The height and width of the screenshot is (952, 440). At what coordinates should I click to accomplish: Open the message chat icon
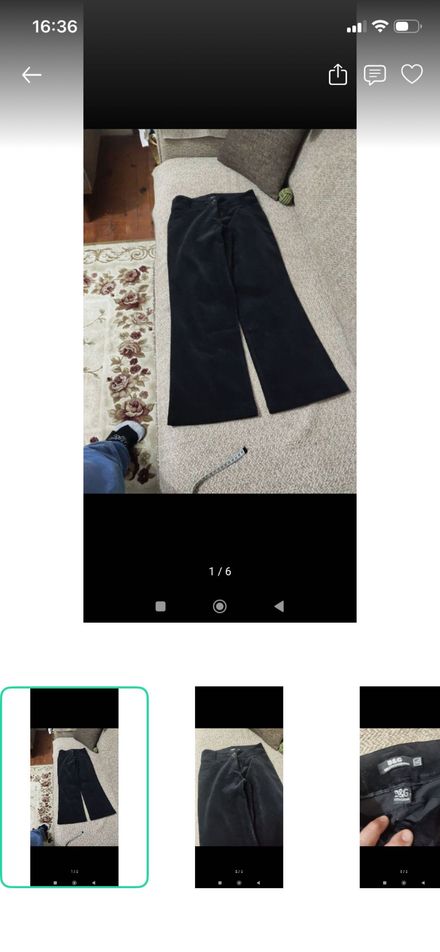click(374, 75)
